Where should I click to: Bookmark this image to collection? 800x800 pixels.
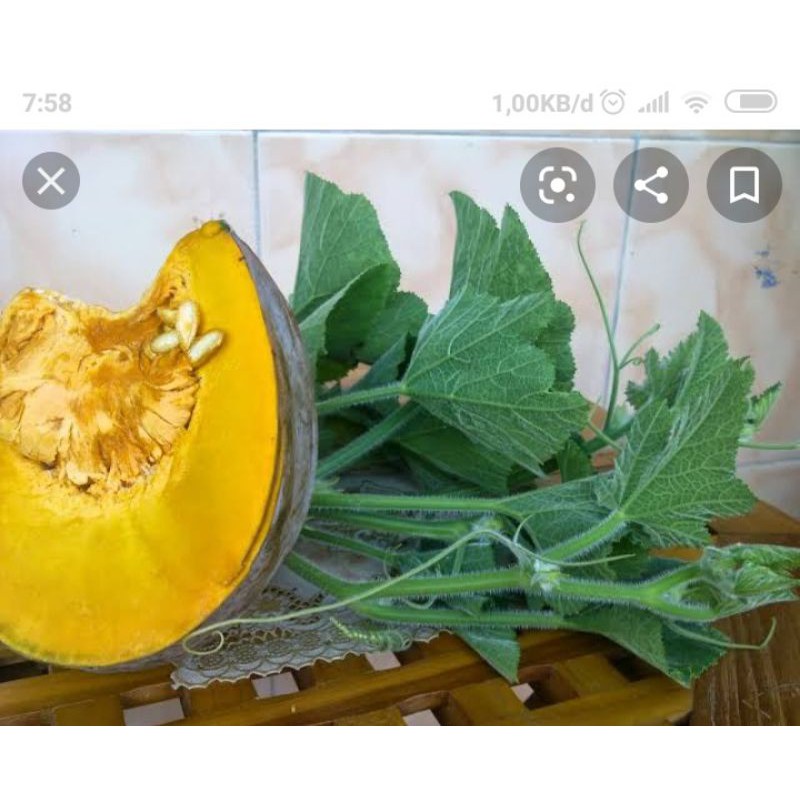[744, 185]
